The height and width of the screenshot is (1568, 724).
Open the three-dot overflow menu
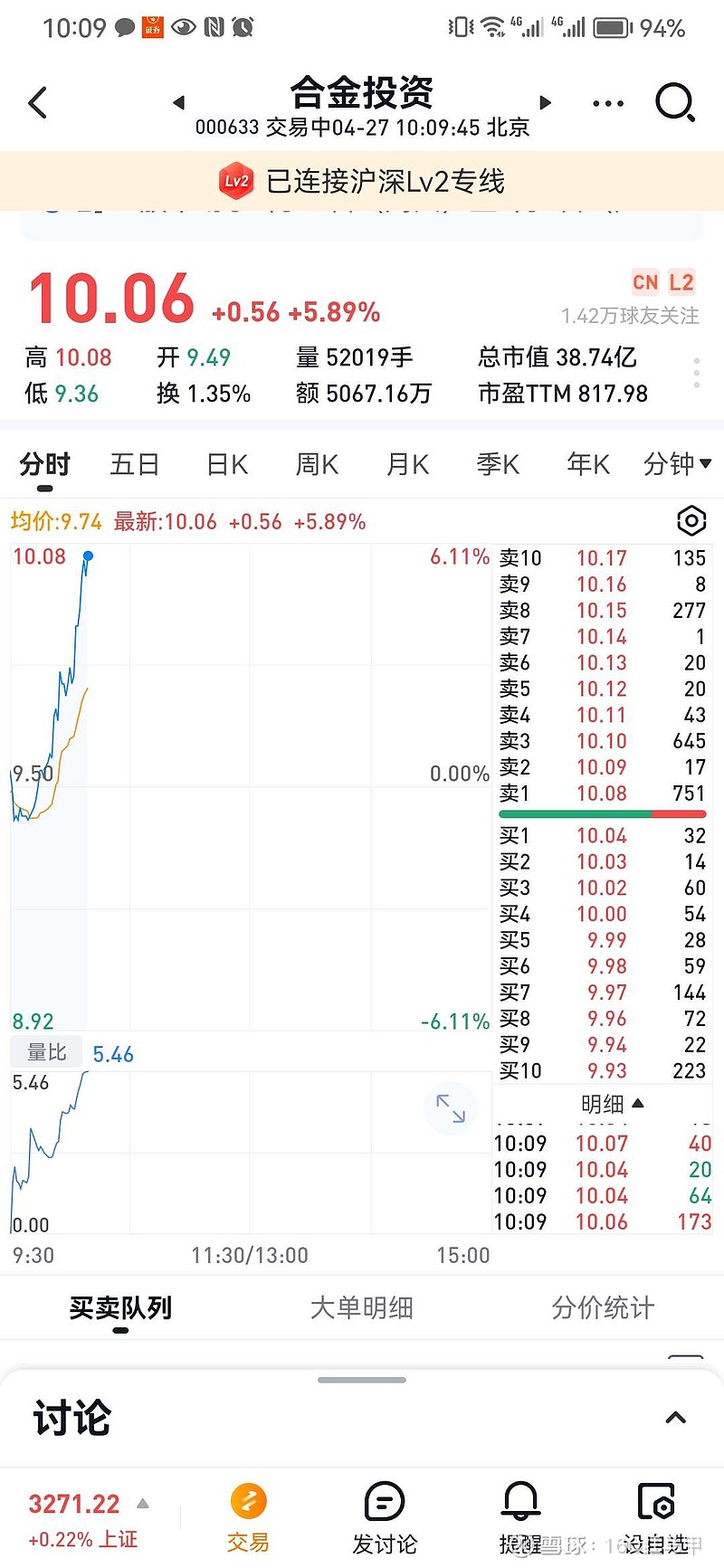pyautogui.click(x=608, y=103)
